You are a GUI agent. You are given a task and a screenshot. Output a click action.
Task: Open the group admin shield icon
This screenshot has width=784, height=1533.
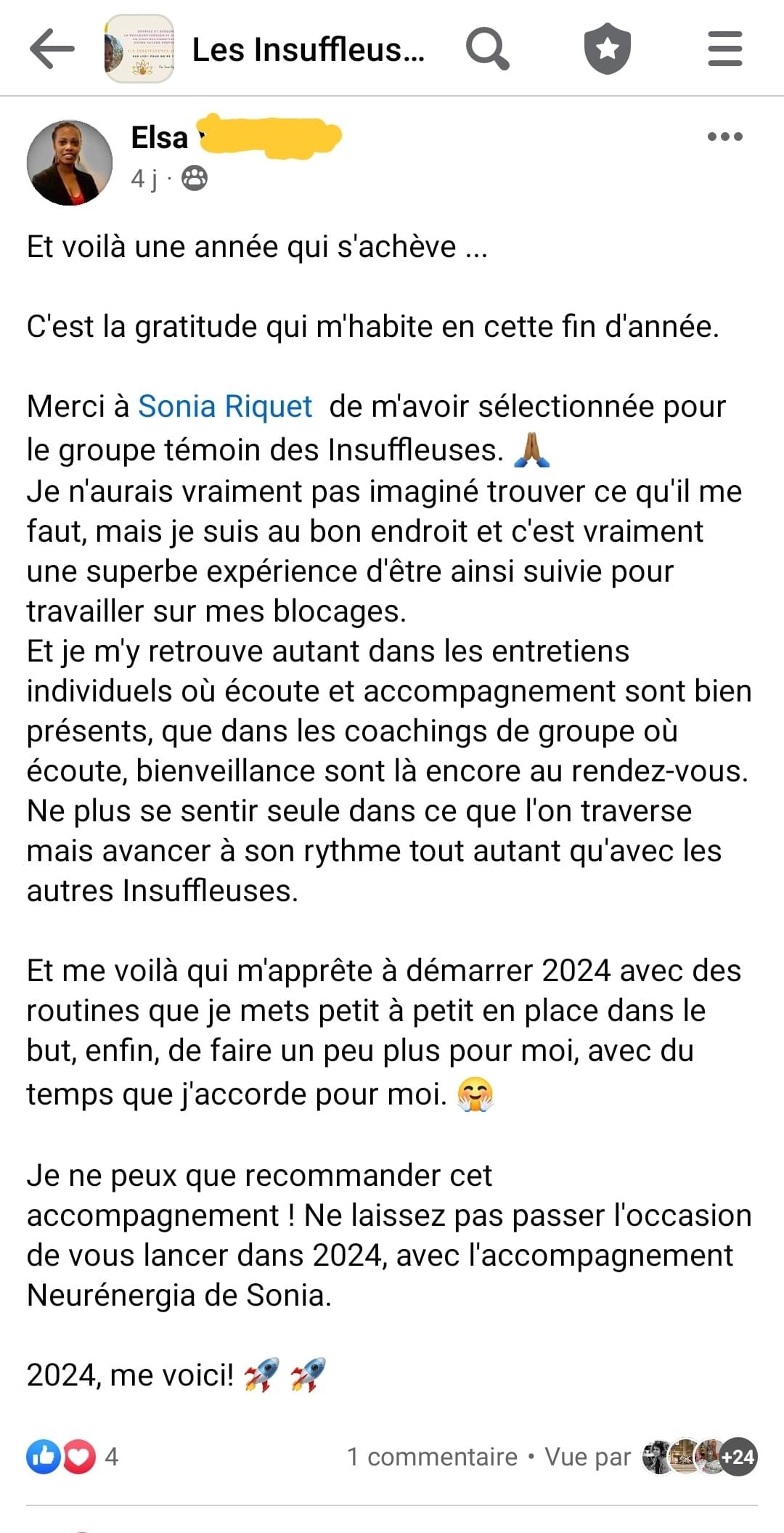pos(607,49)
